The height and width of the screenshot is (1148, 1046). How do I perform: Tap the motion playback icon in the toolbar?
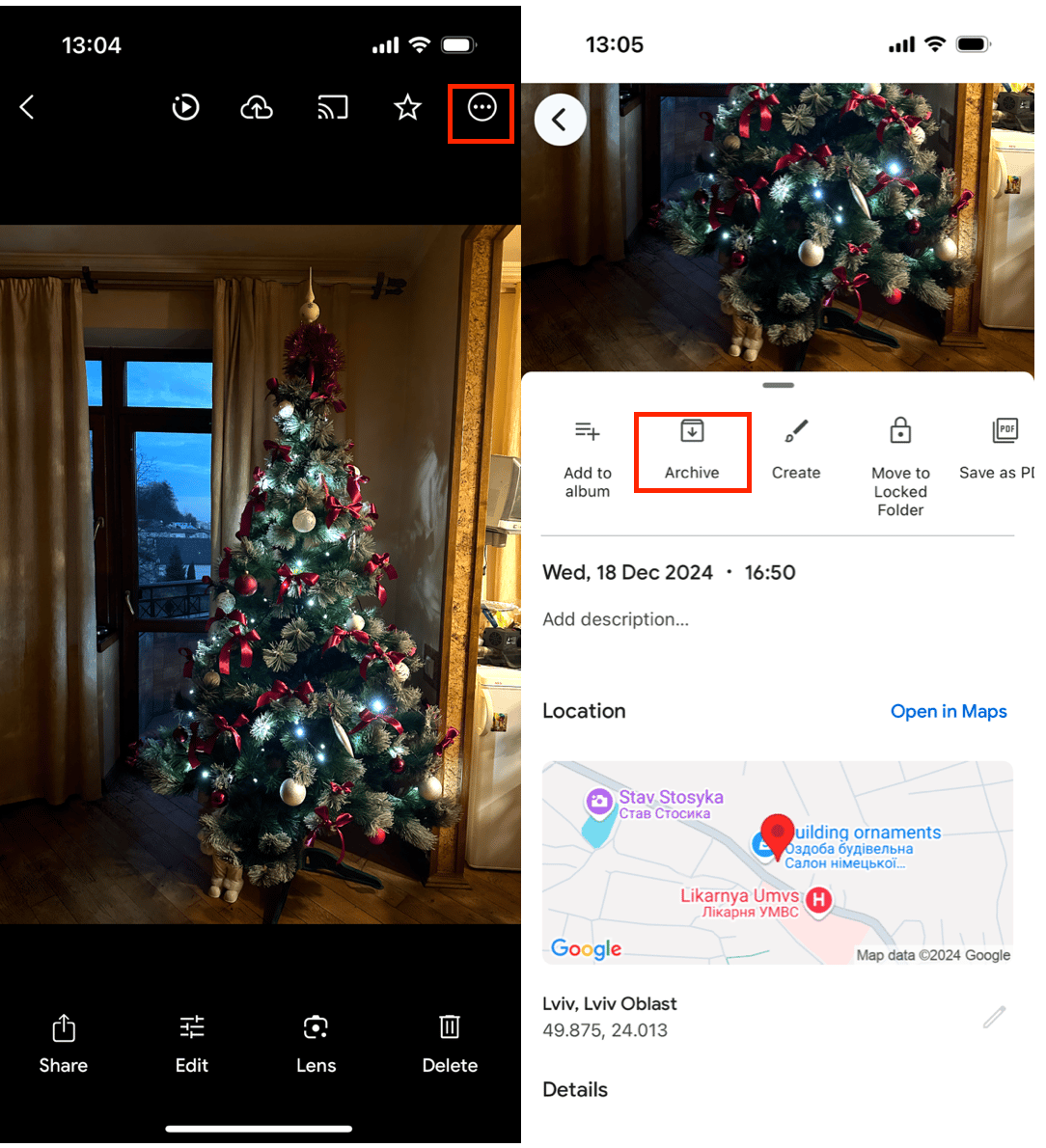[185, 108]
